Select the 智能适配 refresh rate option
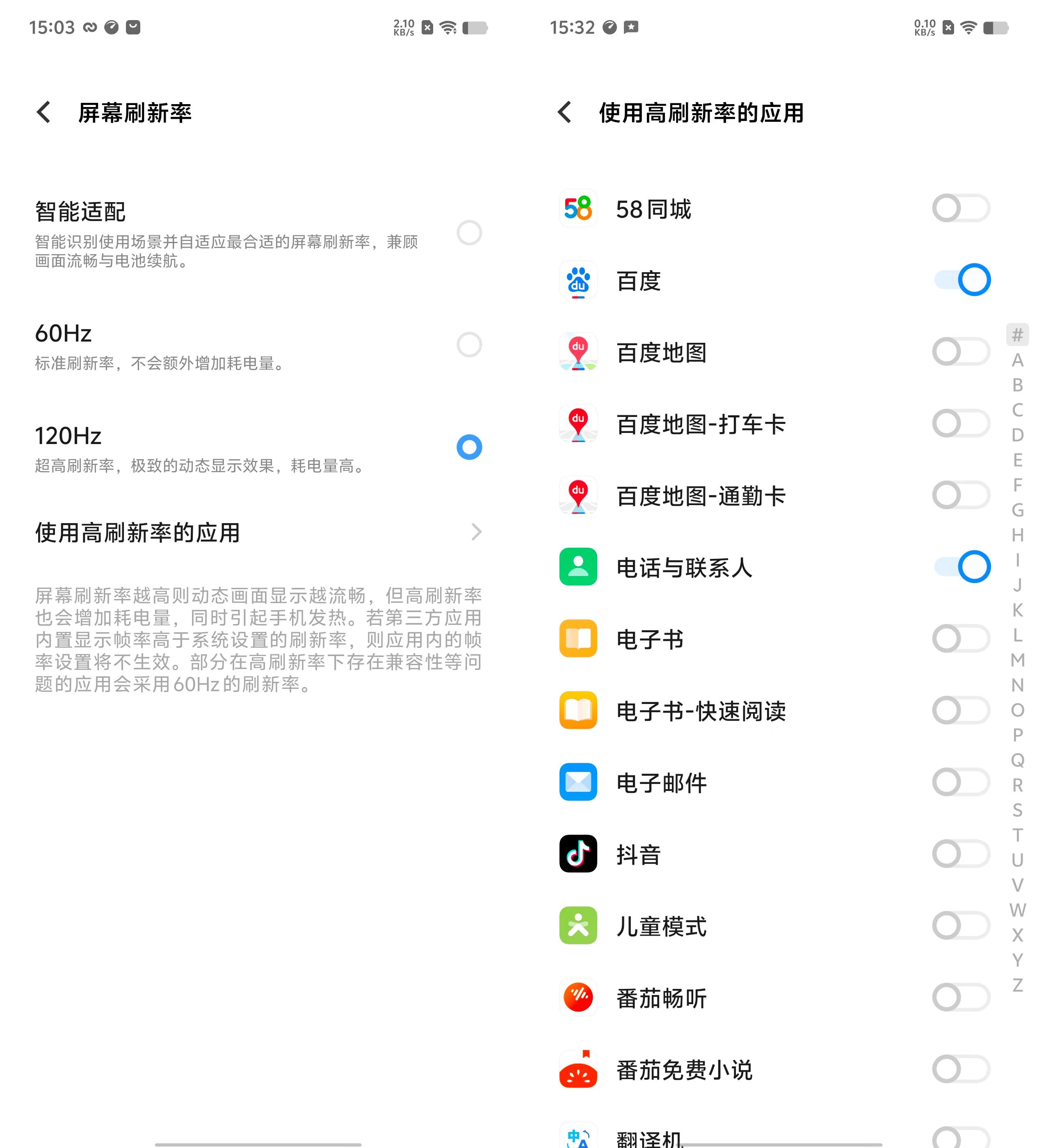This screenshot has width=1039, height=1148. coord(469,233)
